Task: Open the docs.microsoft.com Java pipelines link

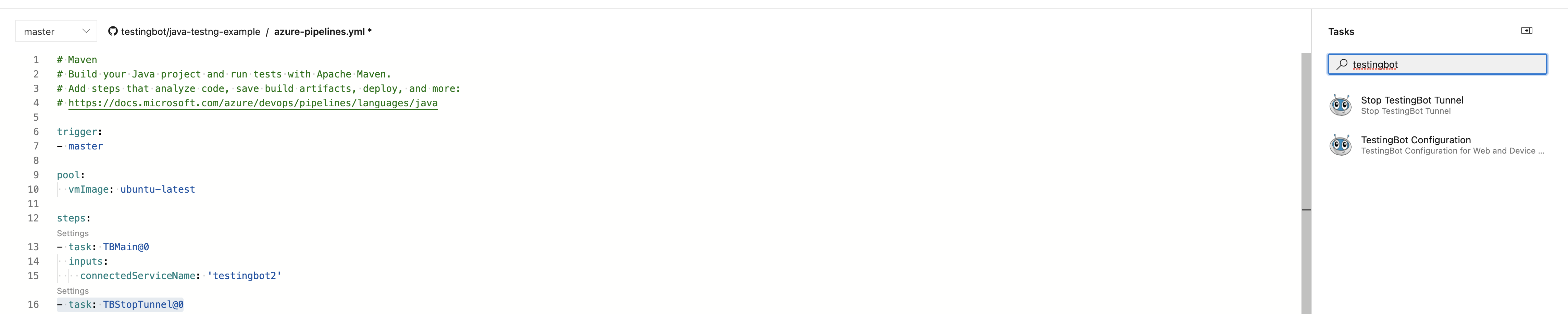Action: (x=253, y=103)
